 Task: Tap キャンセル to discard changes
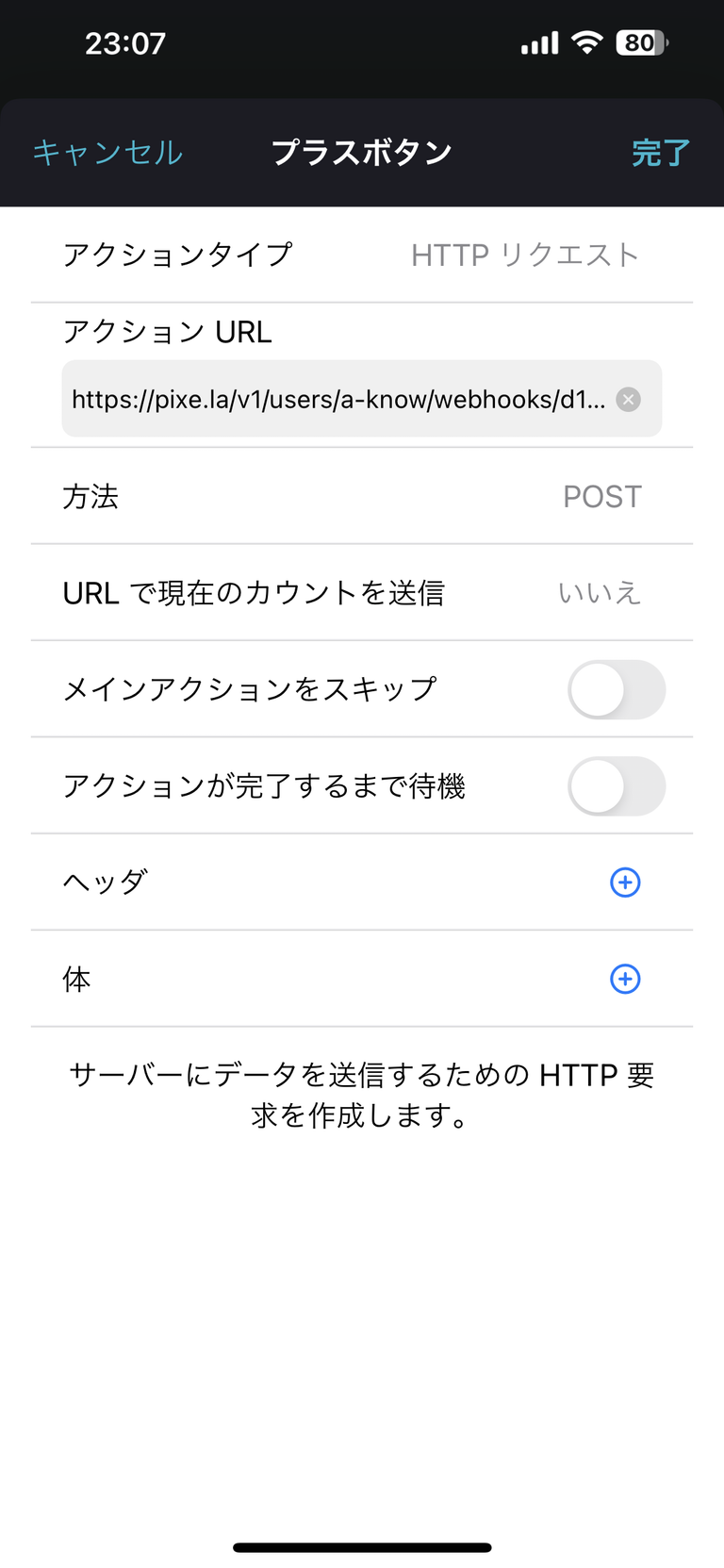(x=107, y=153)
